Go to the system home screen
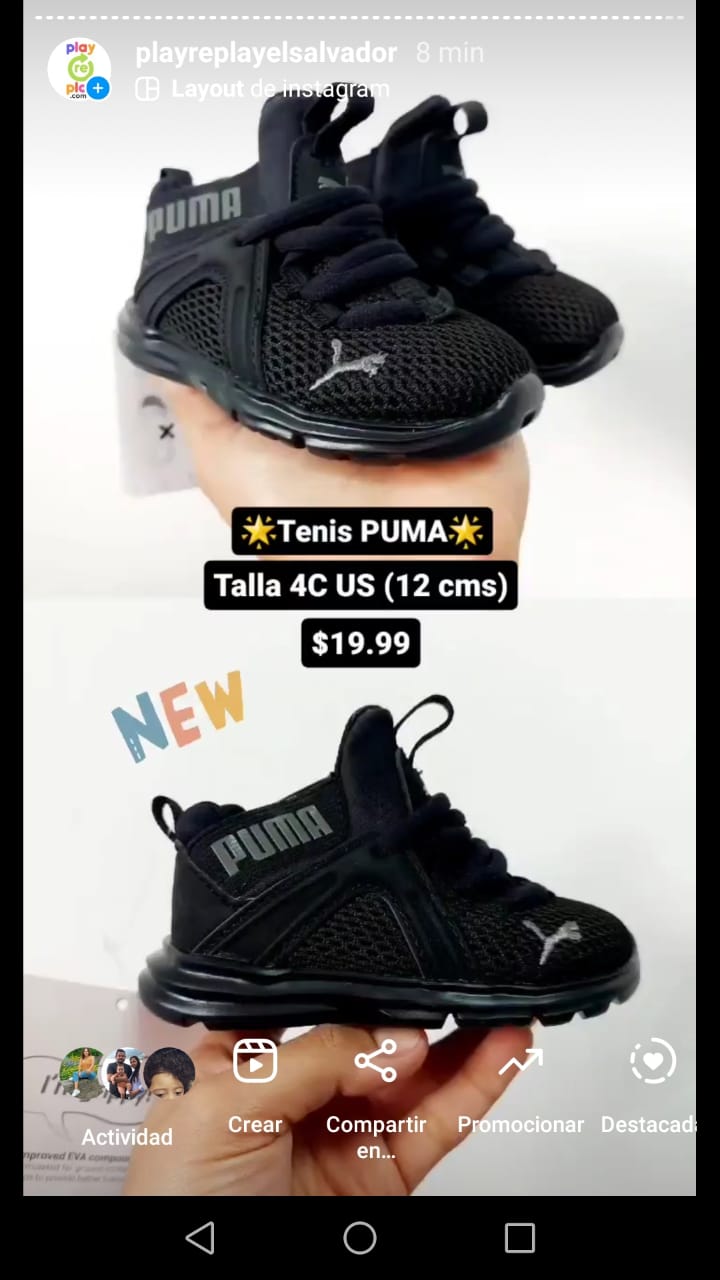720x1280 pixels. [360, 1238]
